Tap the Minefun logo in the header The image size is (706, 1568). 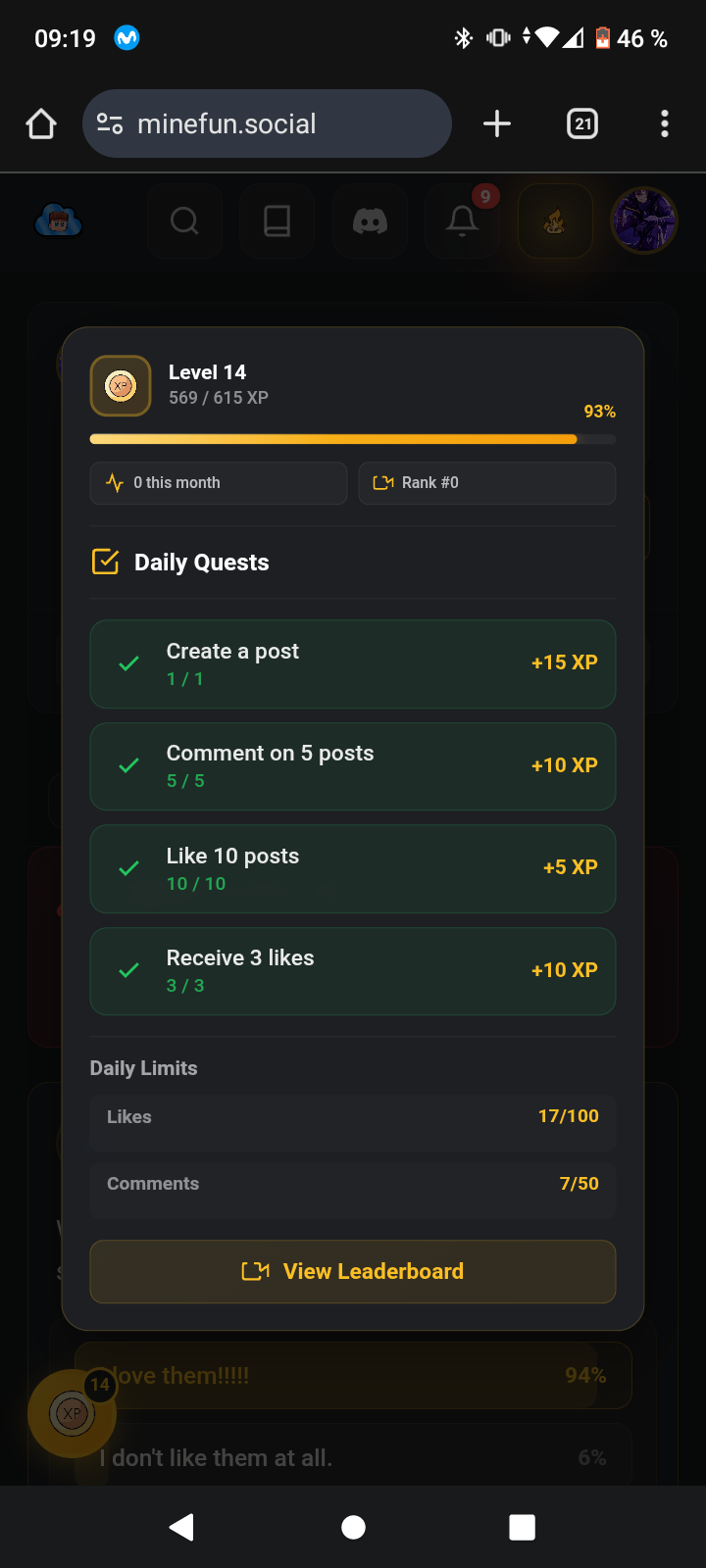pos(59,221)
